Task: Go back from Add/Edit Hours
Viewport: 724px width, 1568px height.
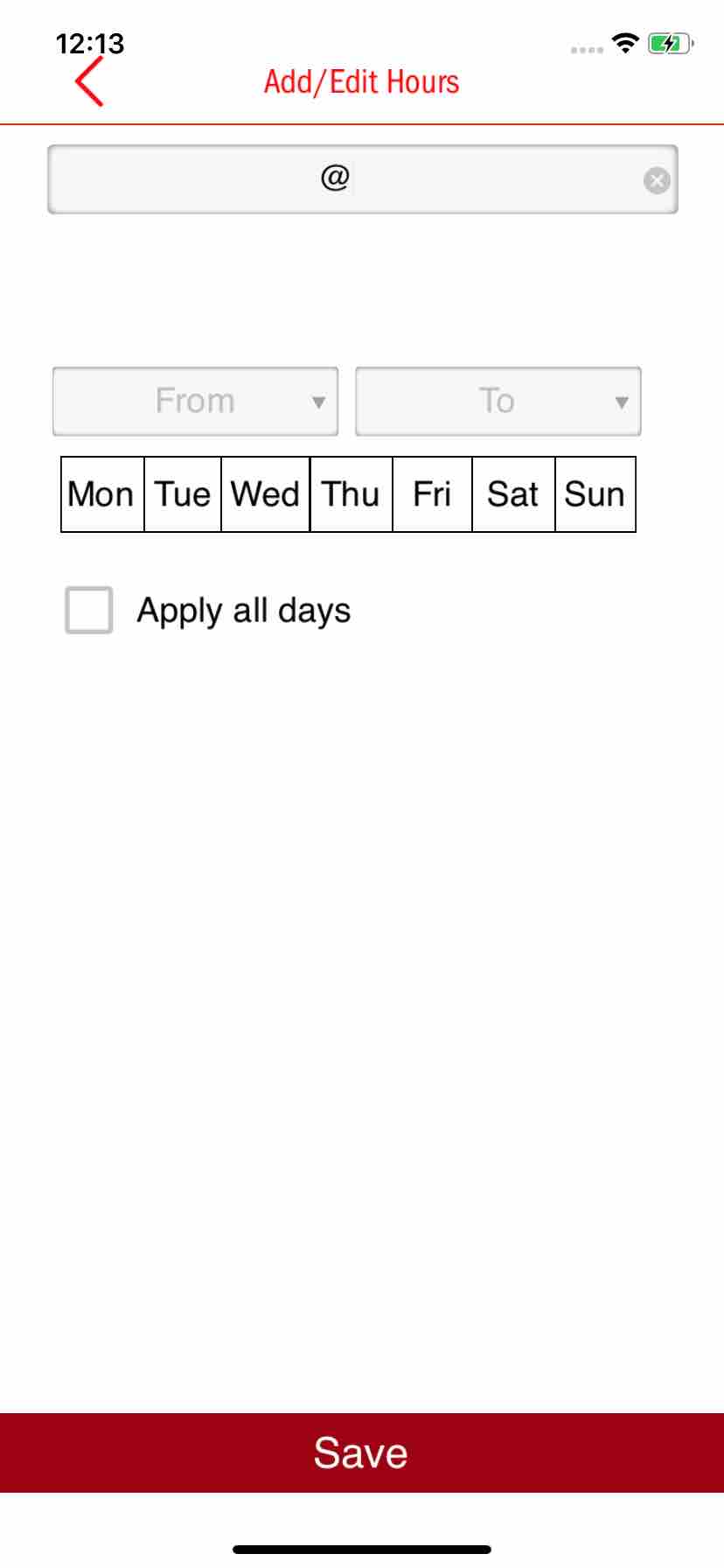Action: pos(89,82)
